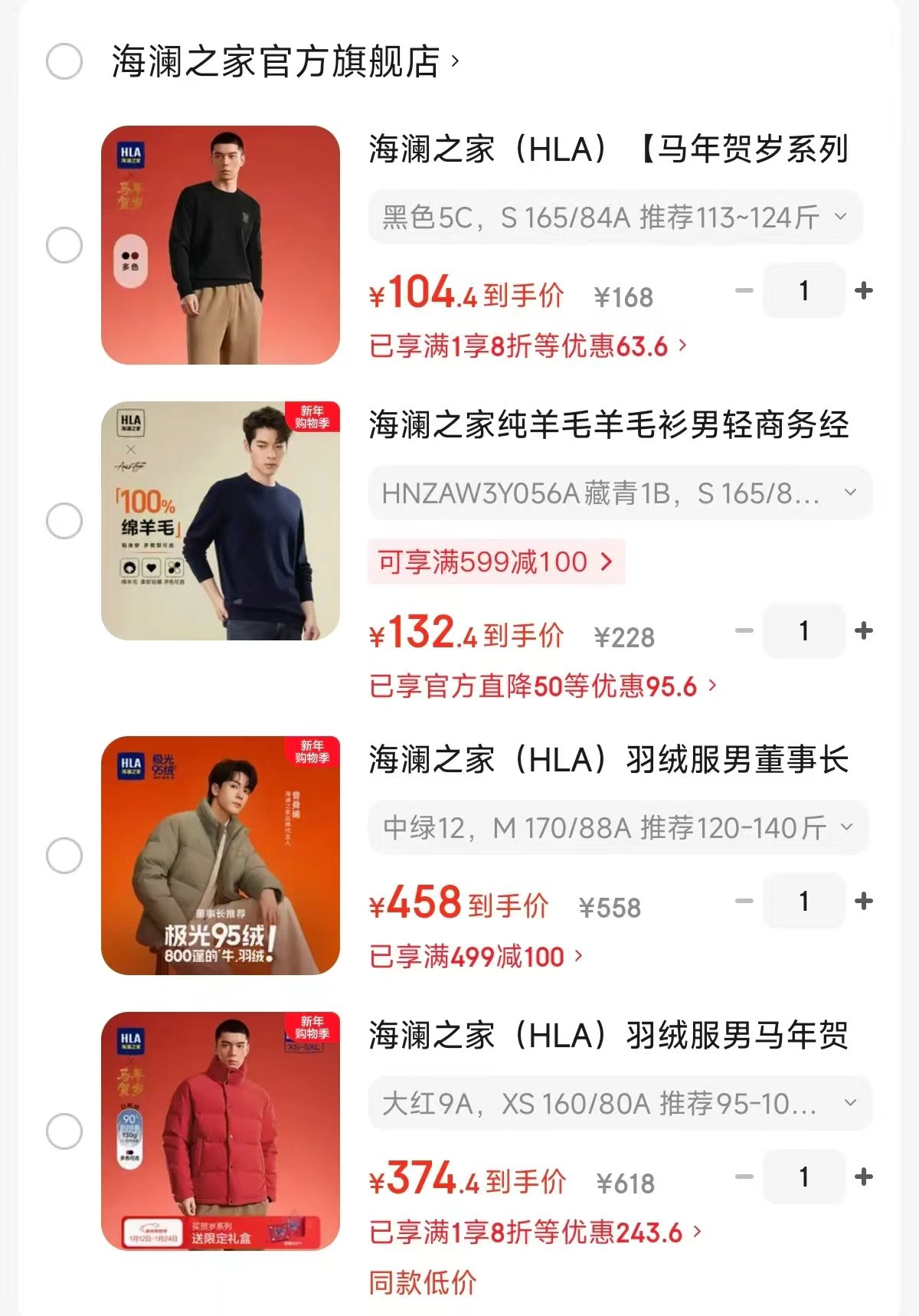
Task: View 已享官方直降50等优惠95.6 details
Action: coord(542,686)
